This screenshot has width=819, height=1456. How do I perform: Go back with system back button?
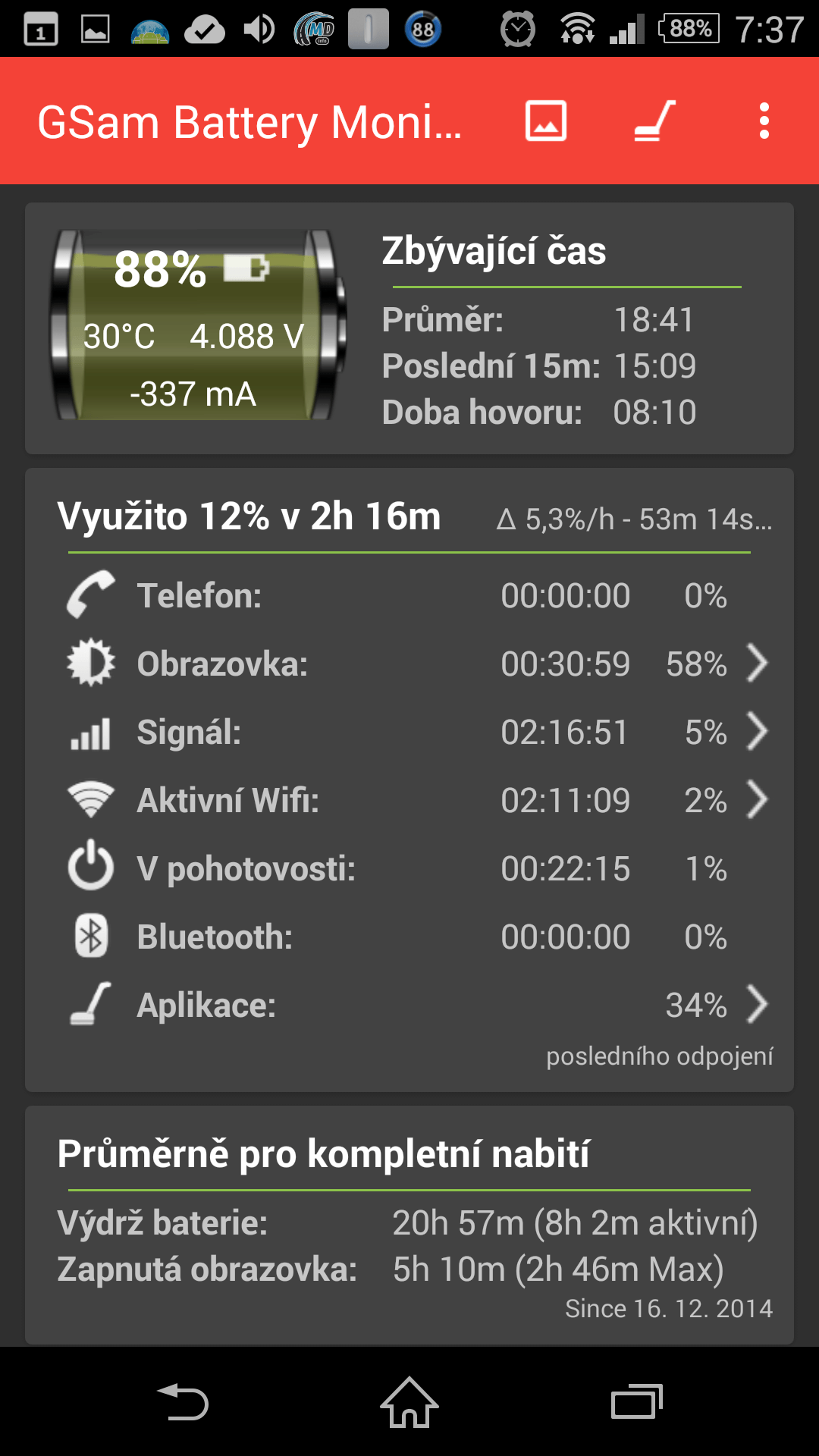click(182, 1402)
